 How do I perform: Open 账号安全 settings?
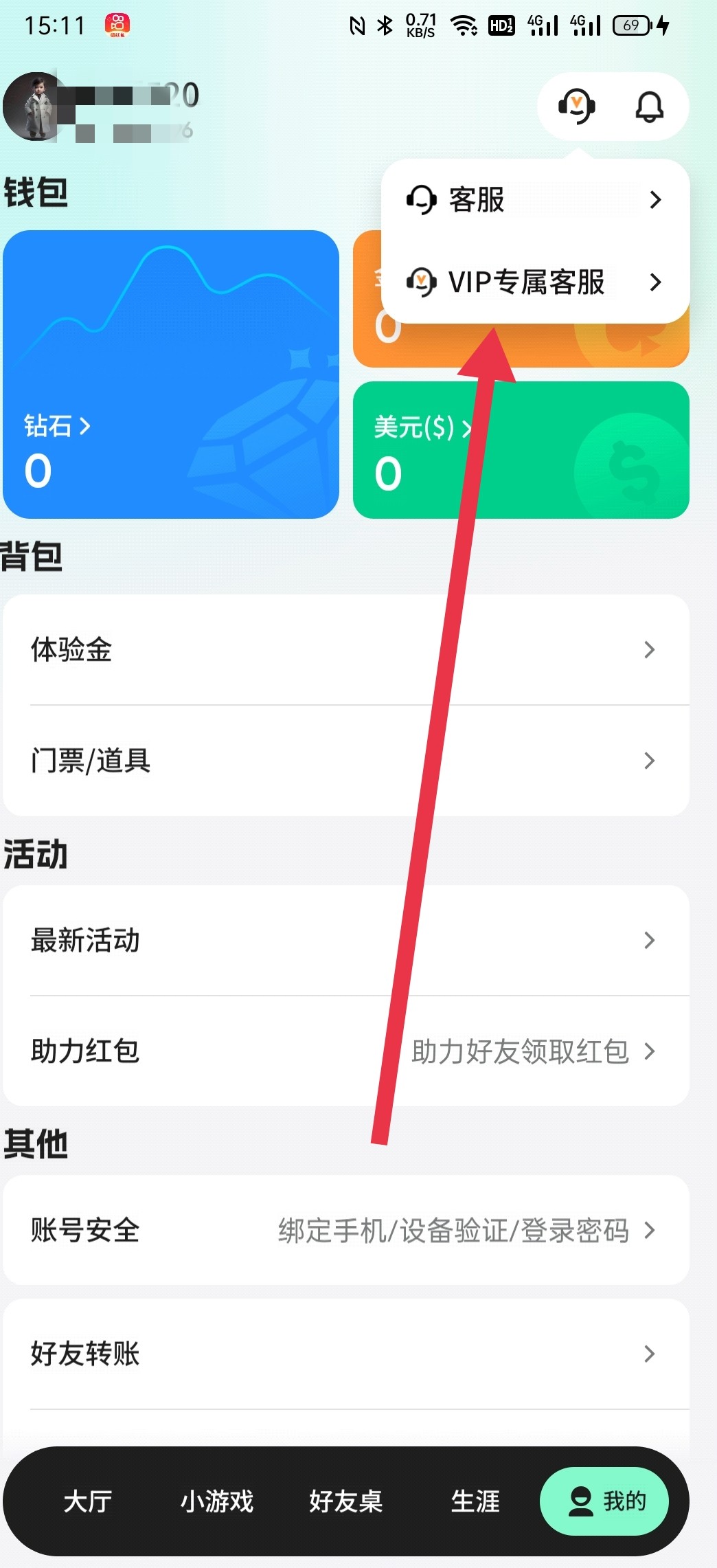click(345, 1230)
